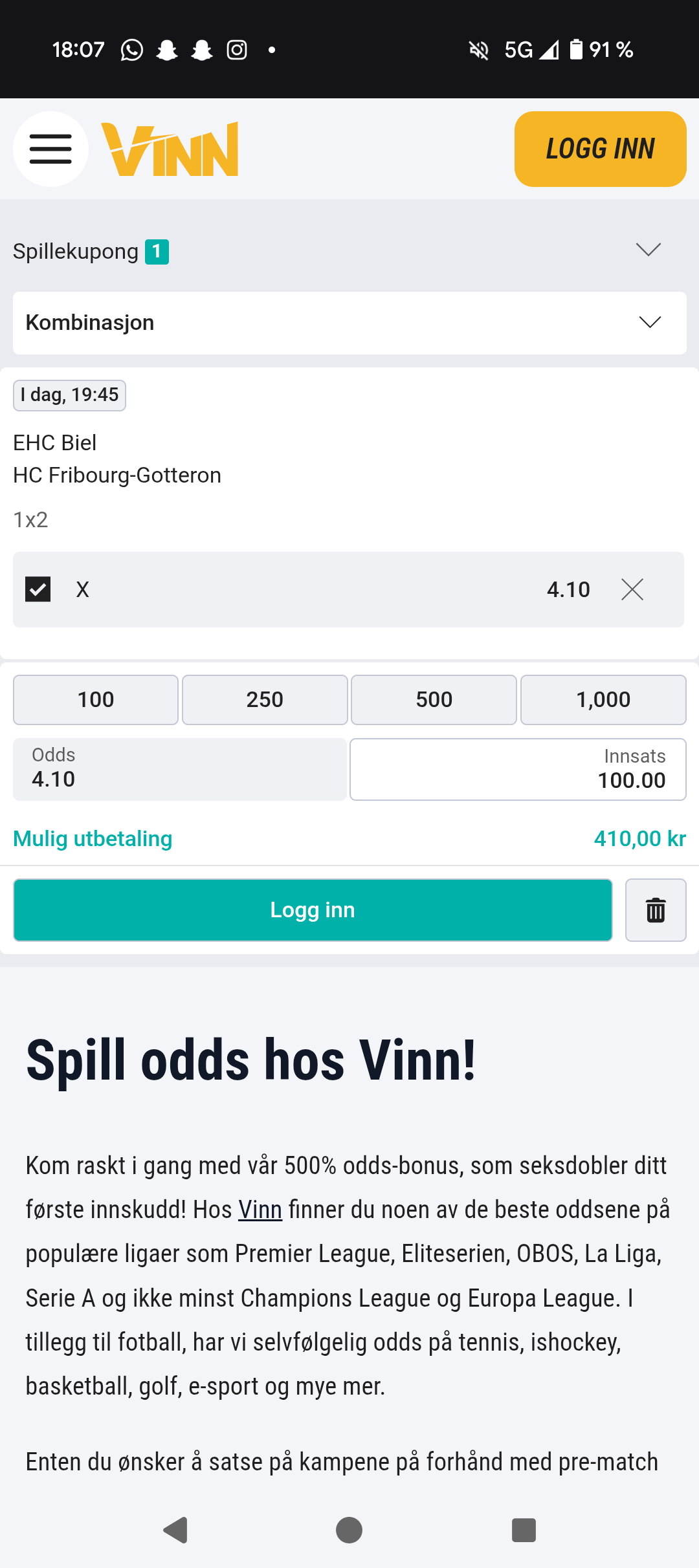Tap the yellow LOGG INN button
Screen dimensions: 699x1568
600,149
